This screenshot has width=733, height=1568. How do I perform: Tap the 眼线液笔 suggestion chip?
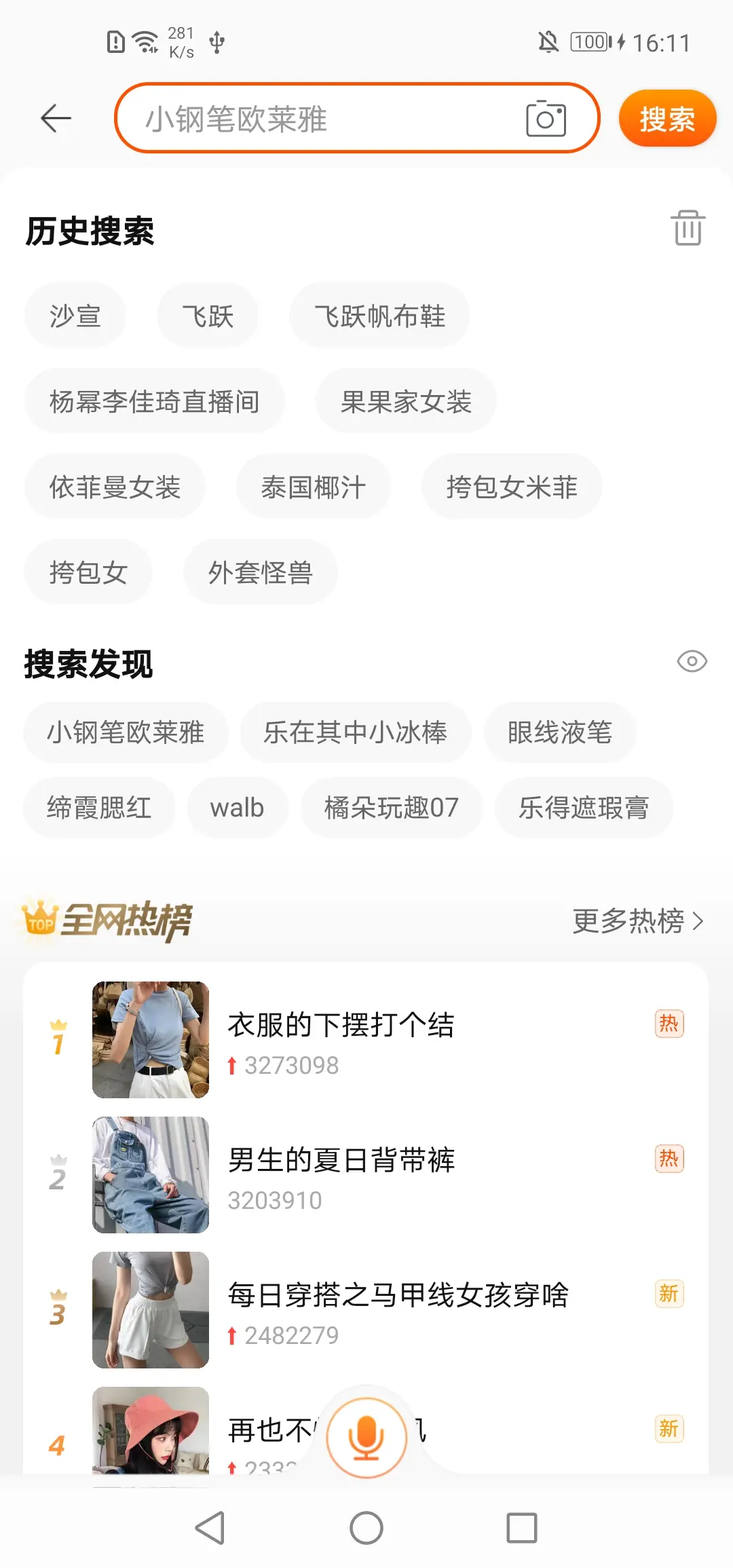click(x=560, y=732)
